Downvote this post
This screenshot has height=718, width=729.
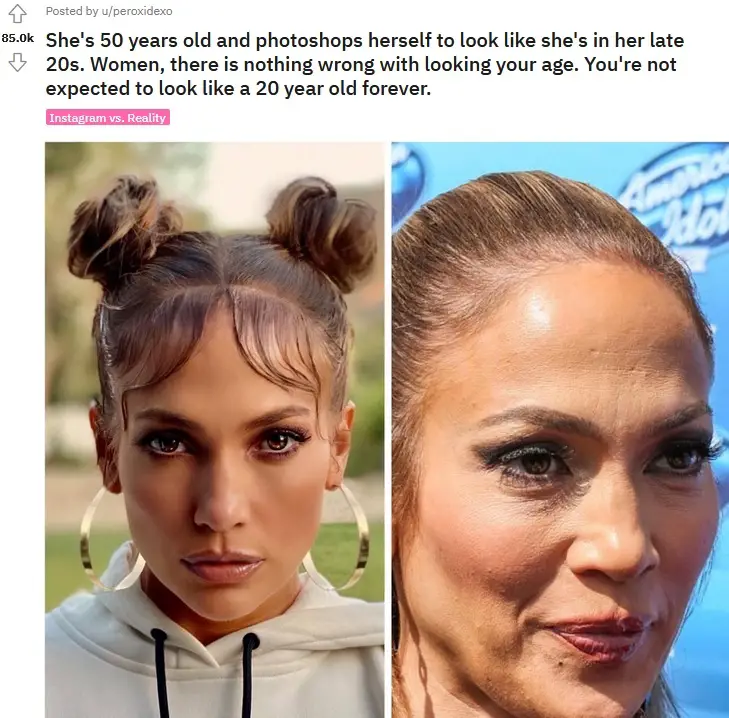[17, 62]
